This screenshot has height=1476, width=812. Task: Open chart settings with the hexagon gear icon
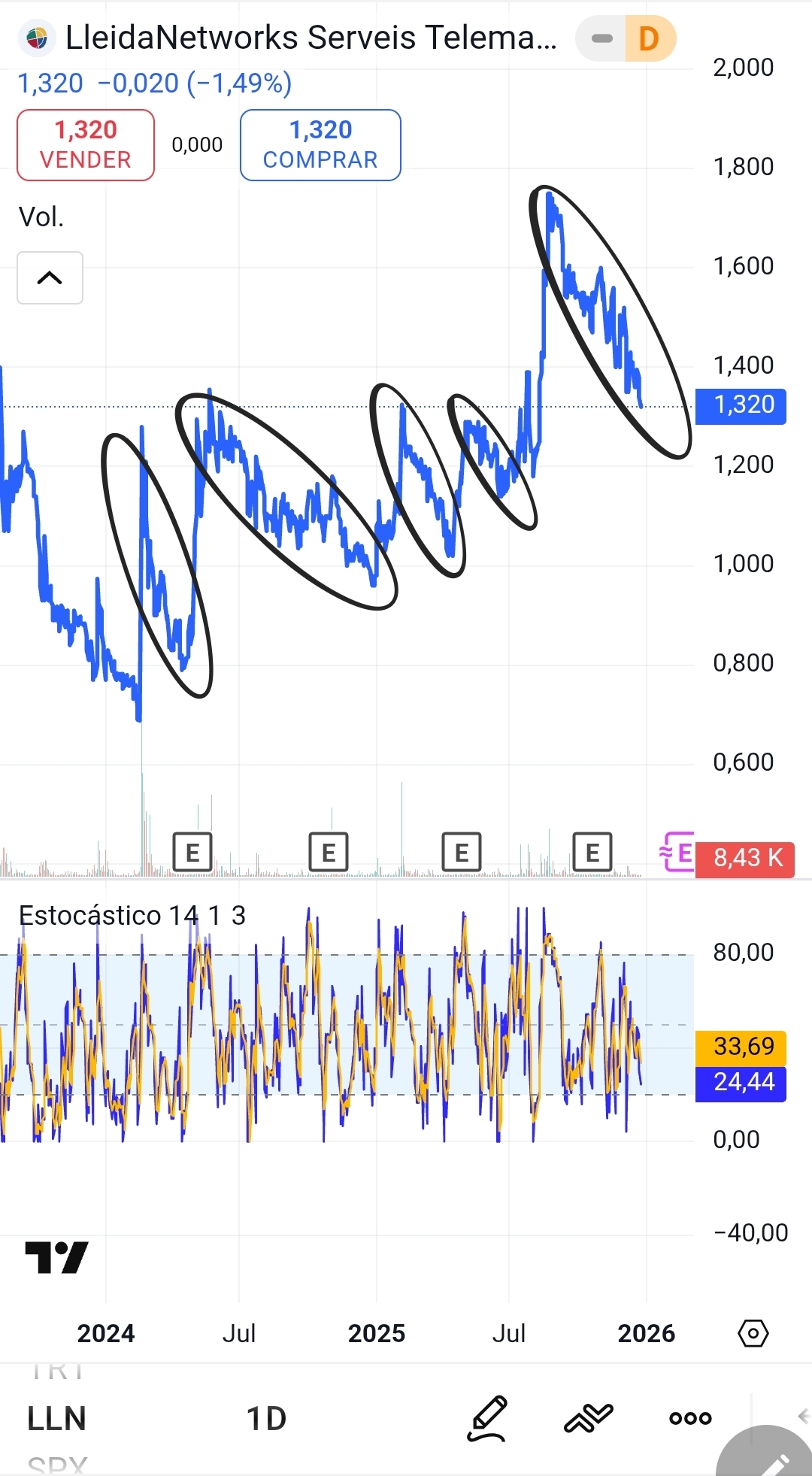tap(753, 1333)
